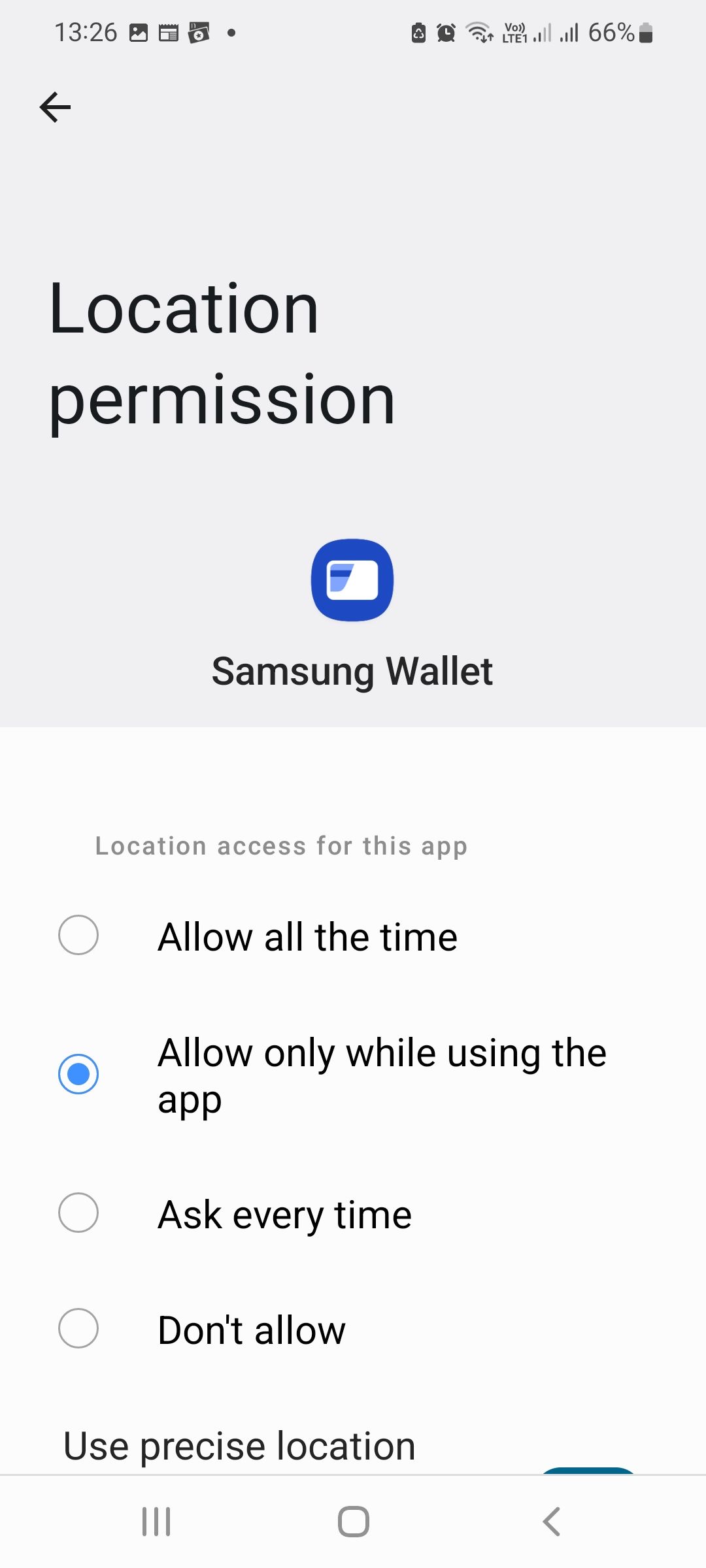706x1568 pixels.
Task: Tap the Home button in navigation bar
Action: point(352,1520)
